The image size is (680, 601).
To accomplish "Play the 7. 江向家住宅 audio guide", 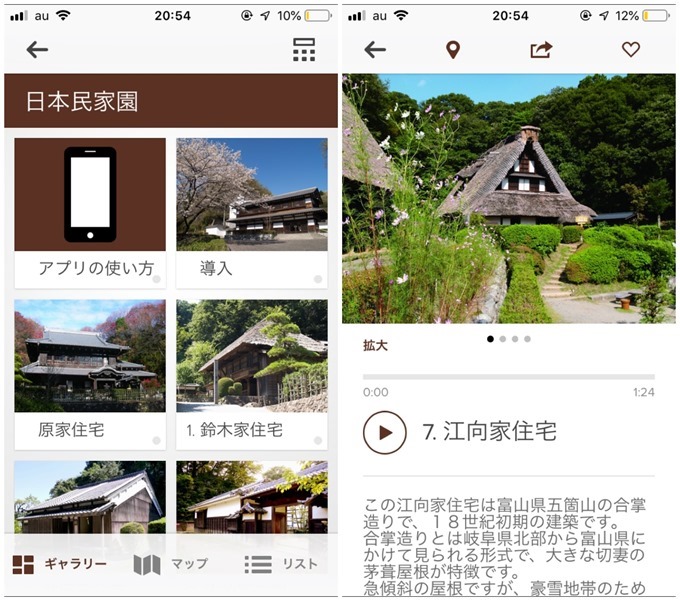I will [385, 432].
